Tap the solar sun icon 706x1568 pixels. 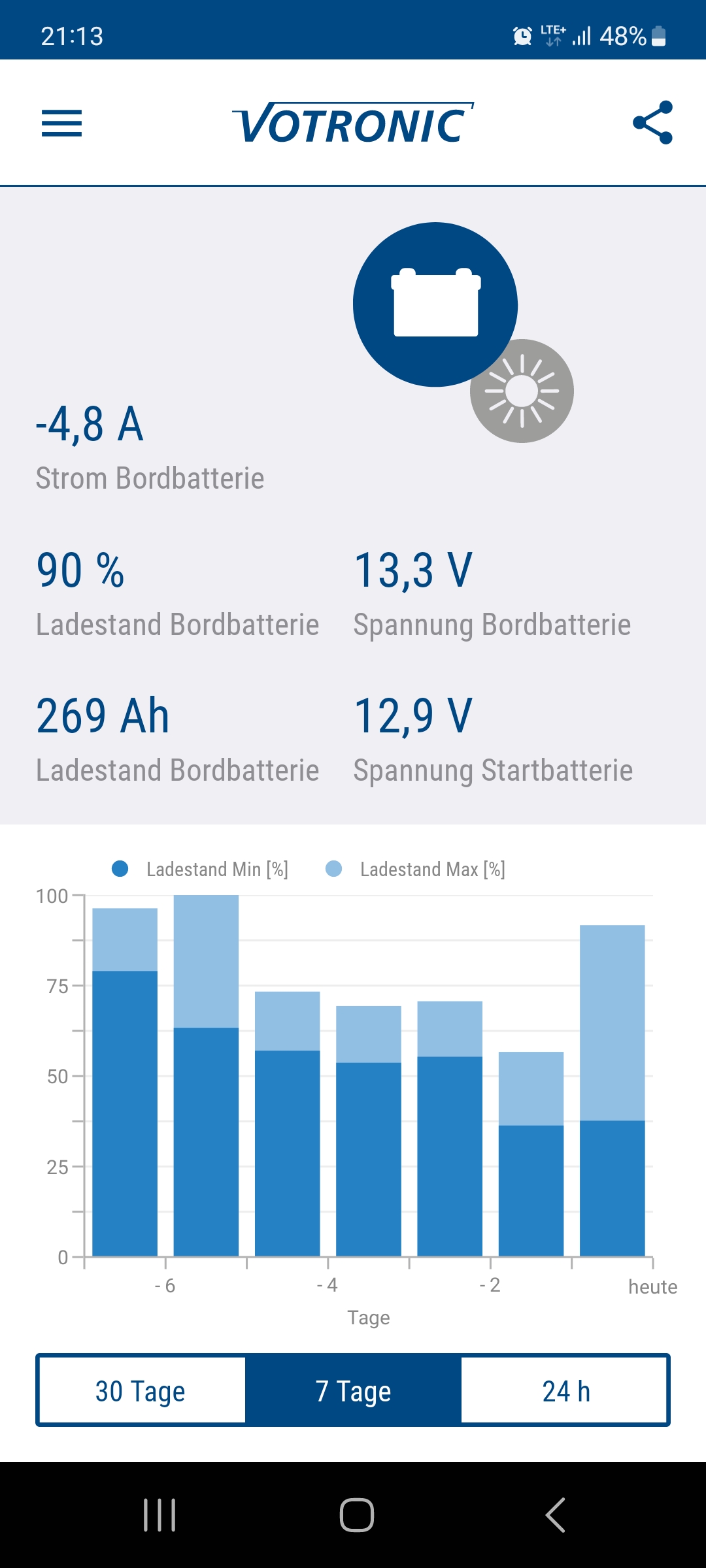[522, 391]
